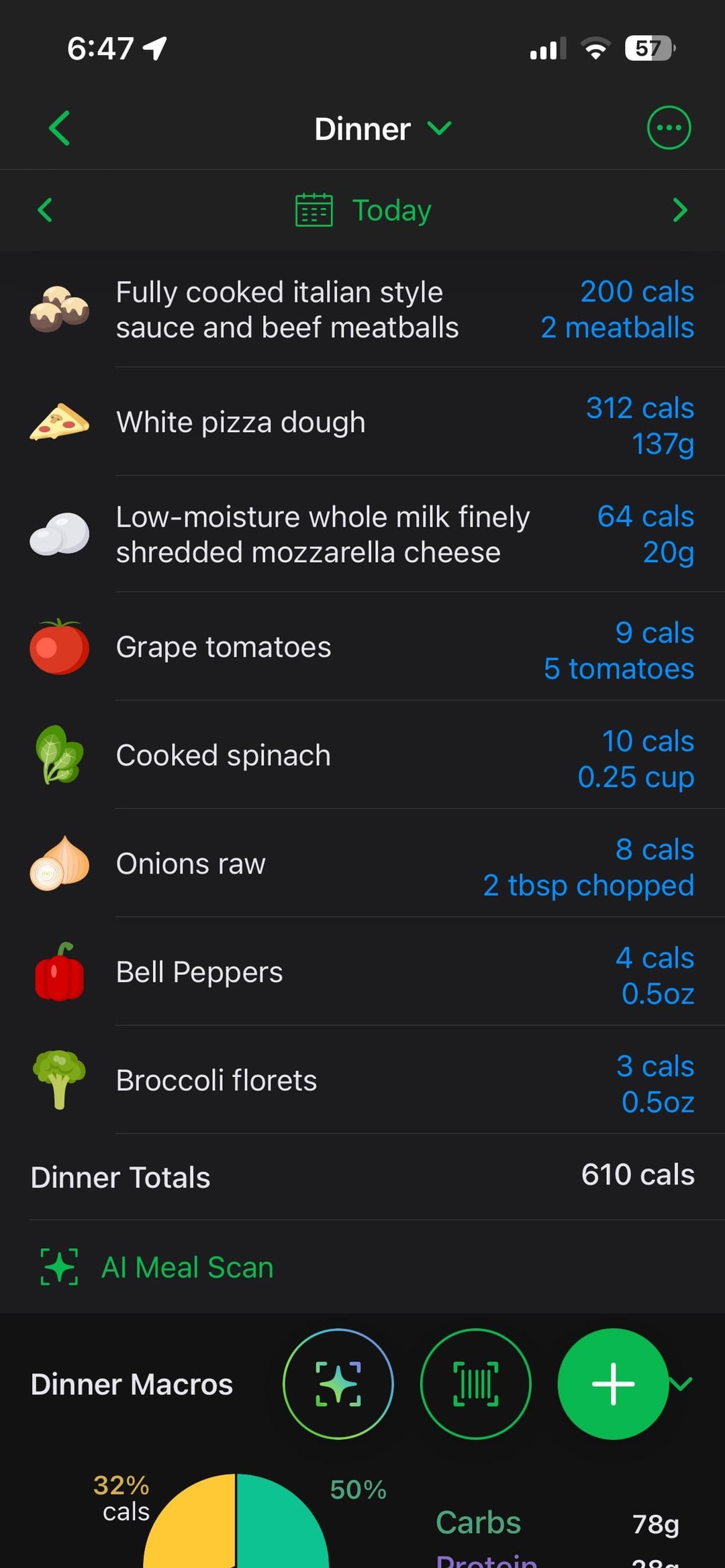This screenshot has height=1568, width=725.
Task: Scan a food barcode
Action: click(475, 1383)
